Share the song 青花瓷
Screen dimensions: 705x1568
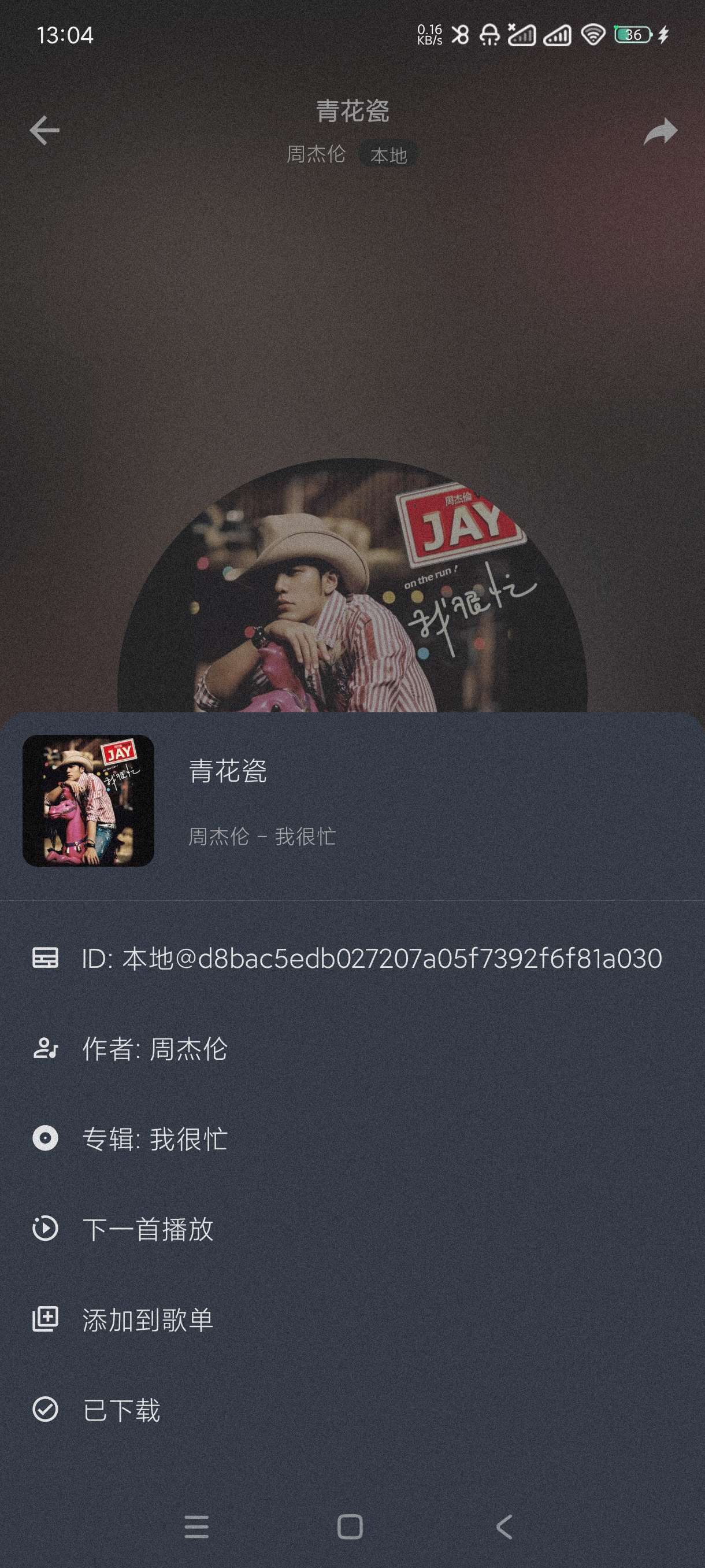point(660,131)
